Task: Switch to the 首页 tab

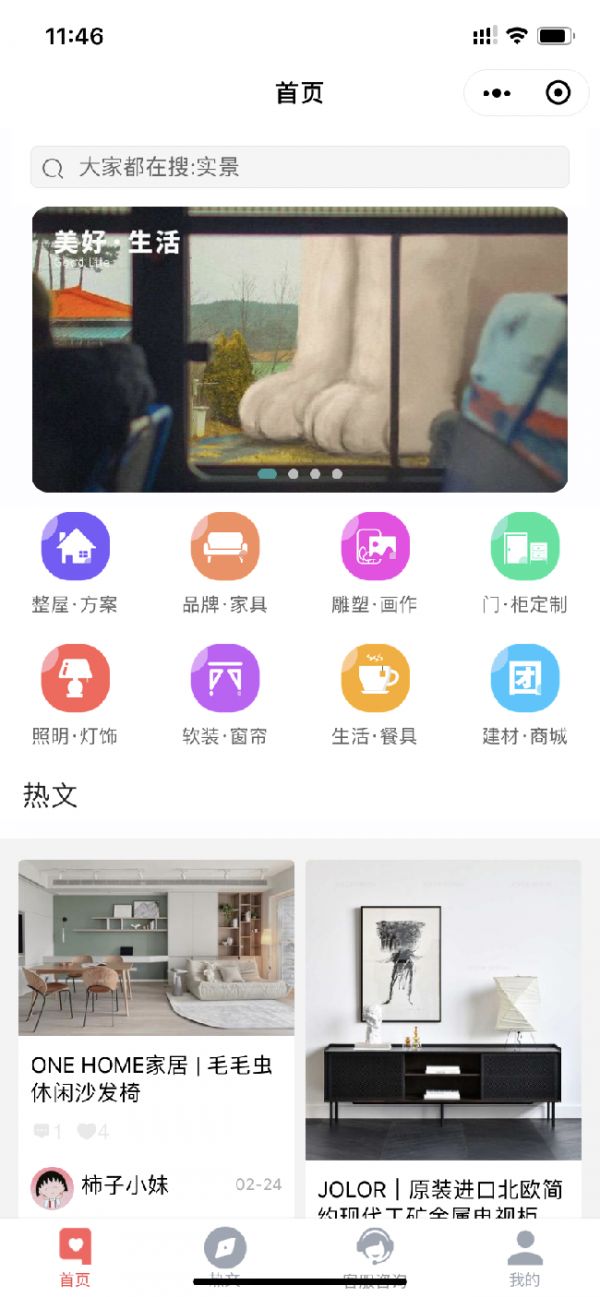Action: point(75,1257)
